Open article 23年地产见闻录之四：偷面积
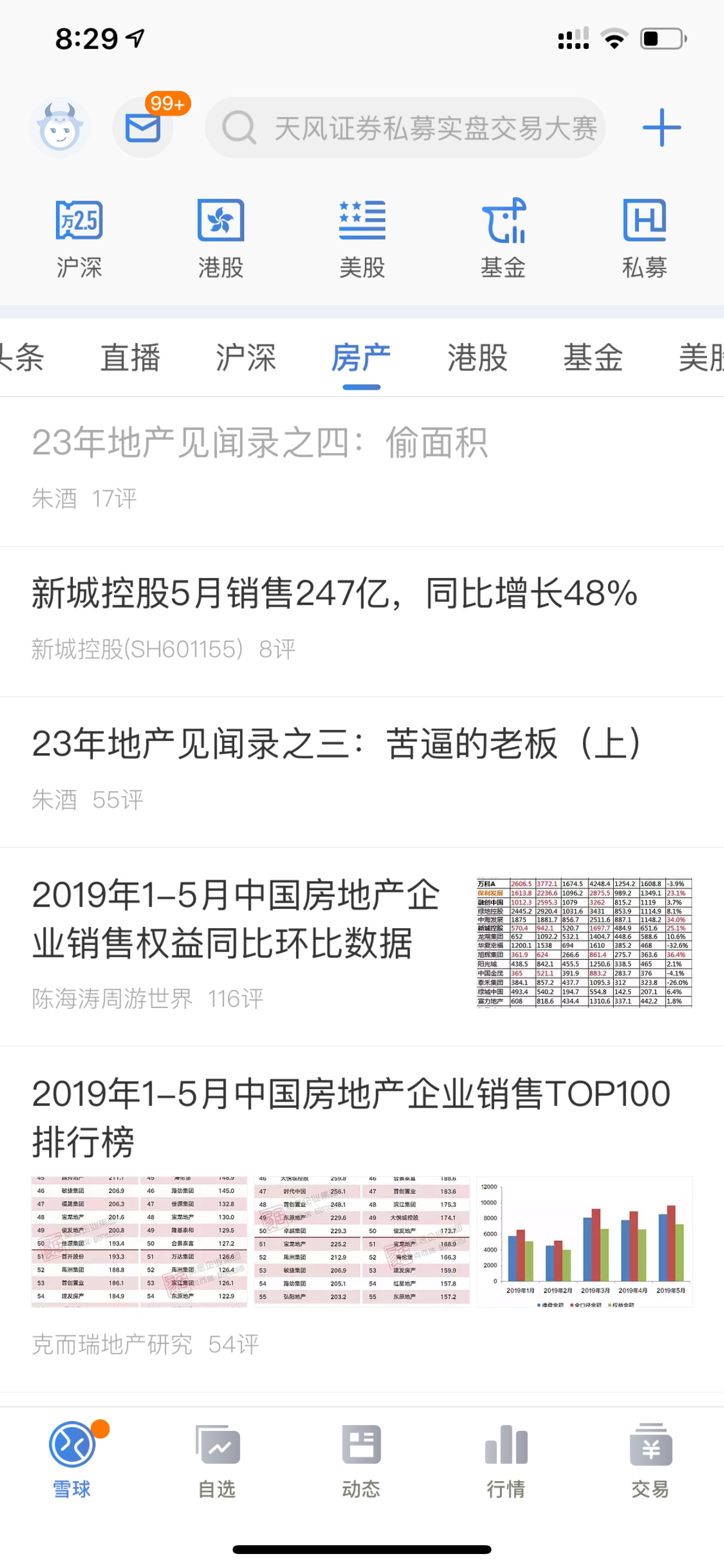The width and height of the screenshot is (724, 1568). 362,471
